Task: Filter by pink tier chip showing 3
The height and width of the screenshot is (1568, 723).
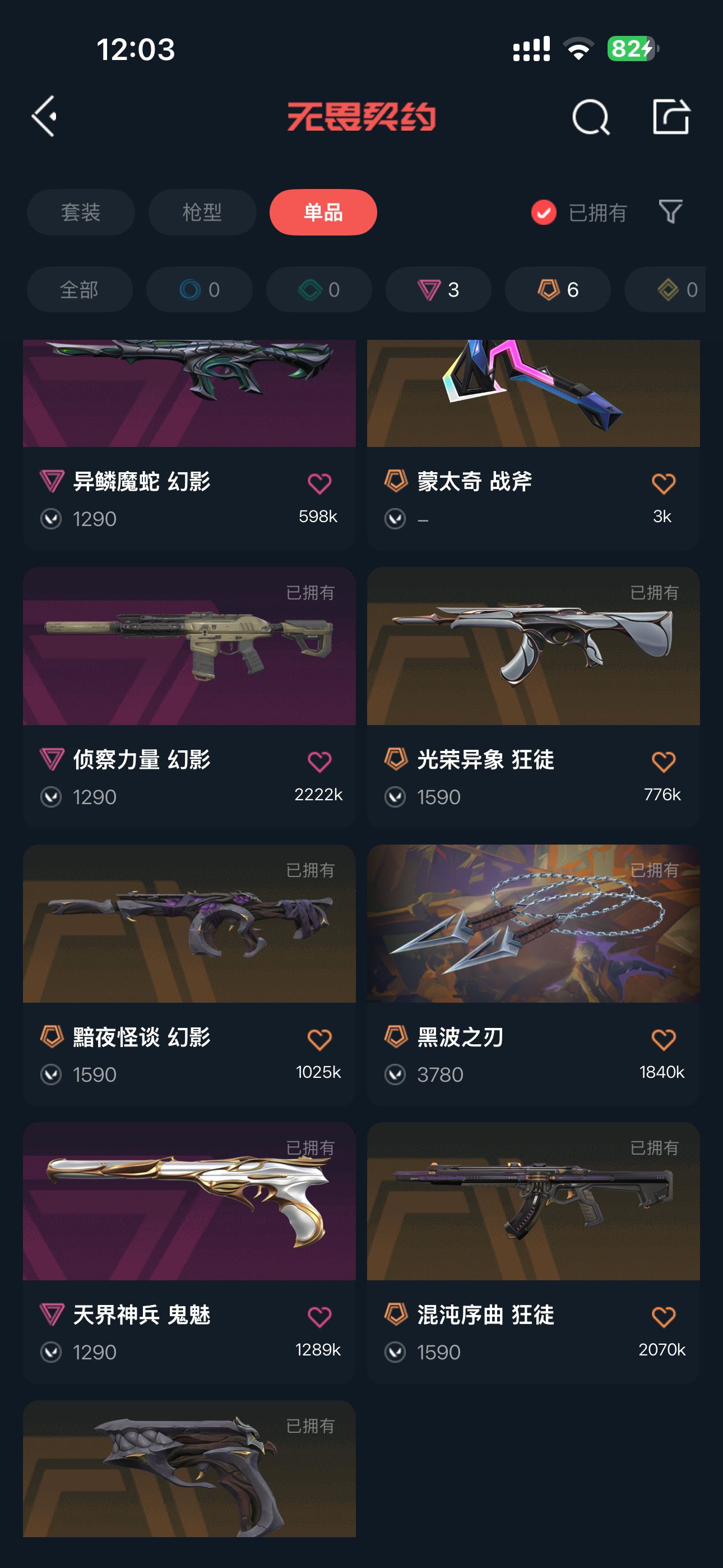Action: (x=438, y=290)
